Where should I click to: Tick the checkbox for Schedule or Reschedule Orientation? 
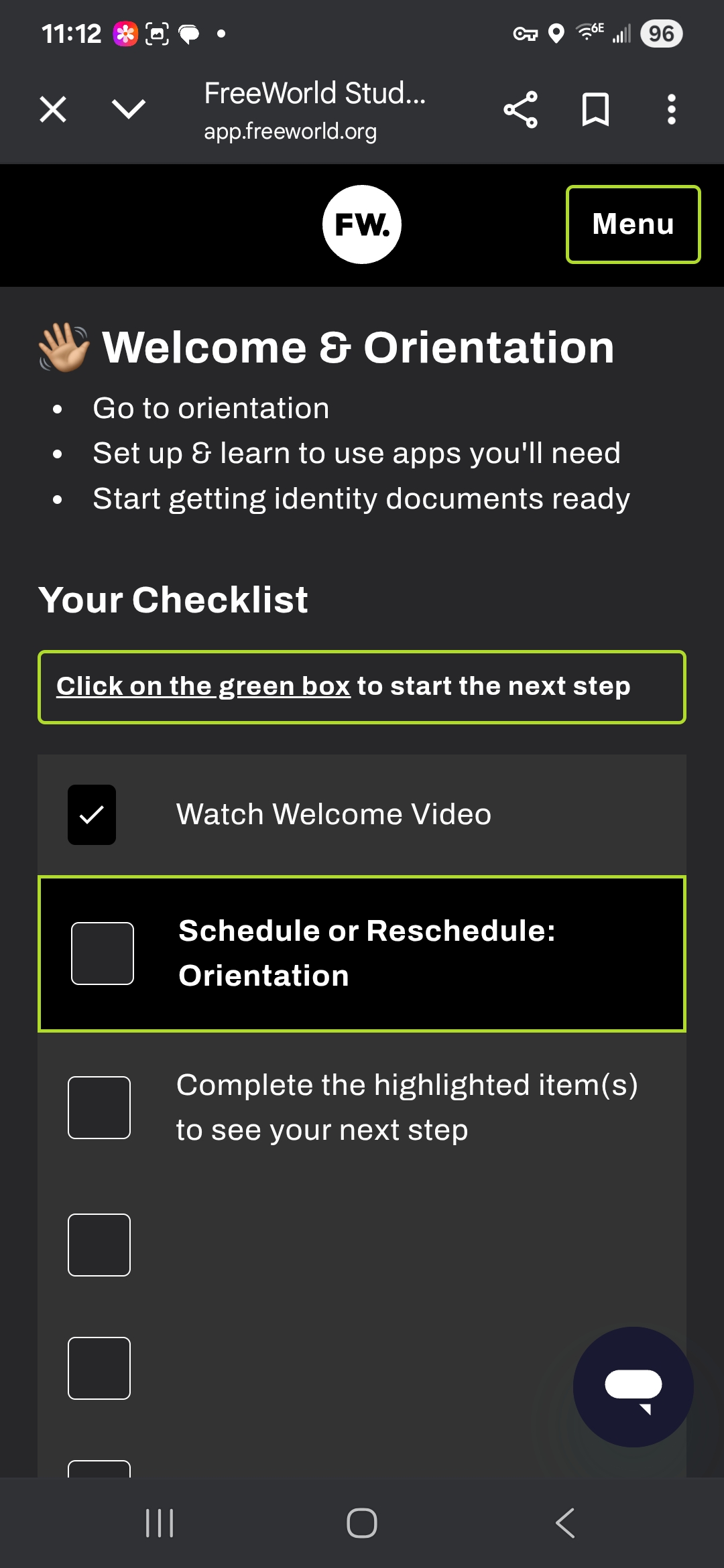(x=103, y=954)
